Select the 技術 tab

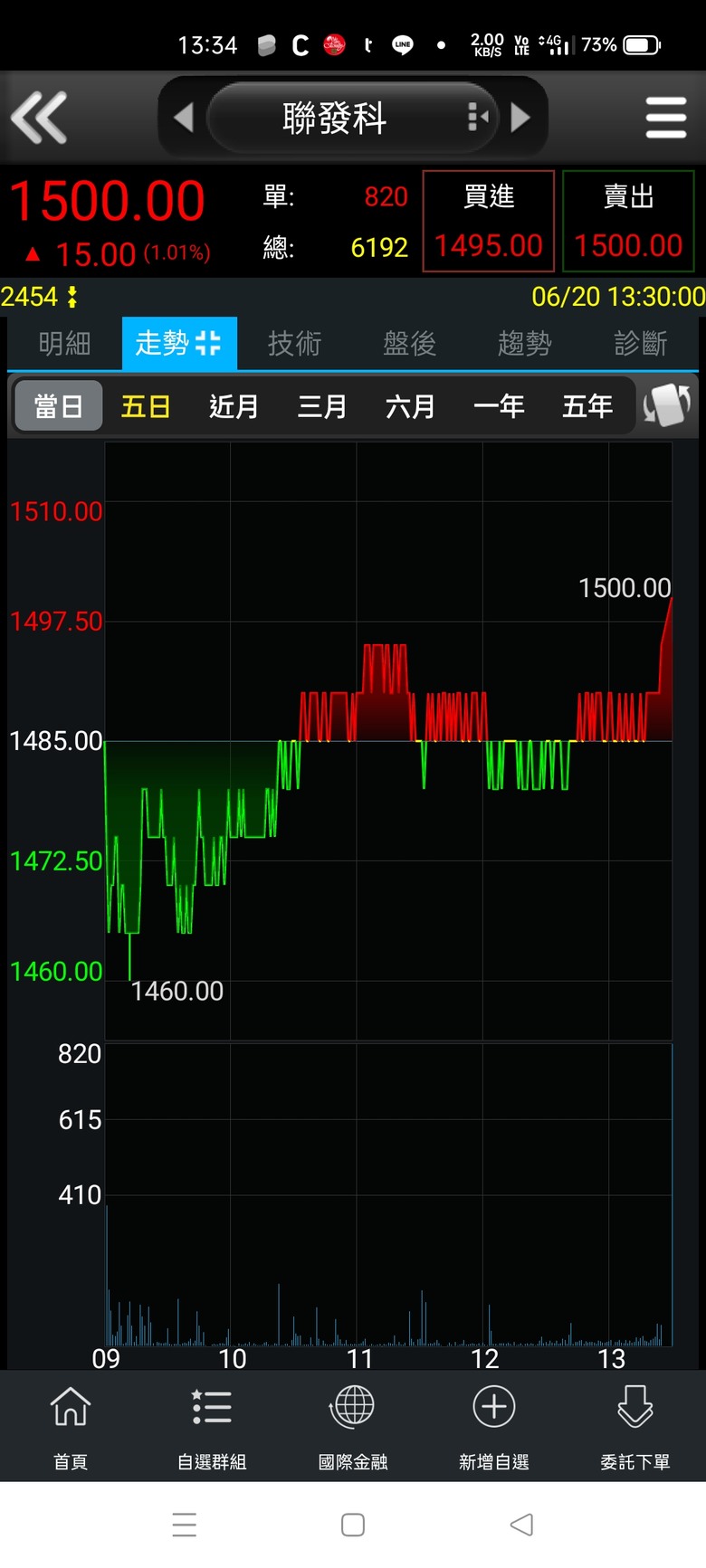(x=294, y=344)
